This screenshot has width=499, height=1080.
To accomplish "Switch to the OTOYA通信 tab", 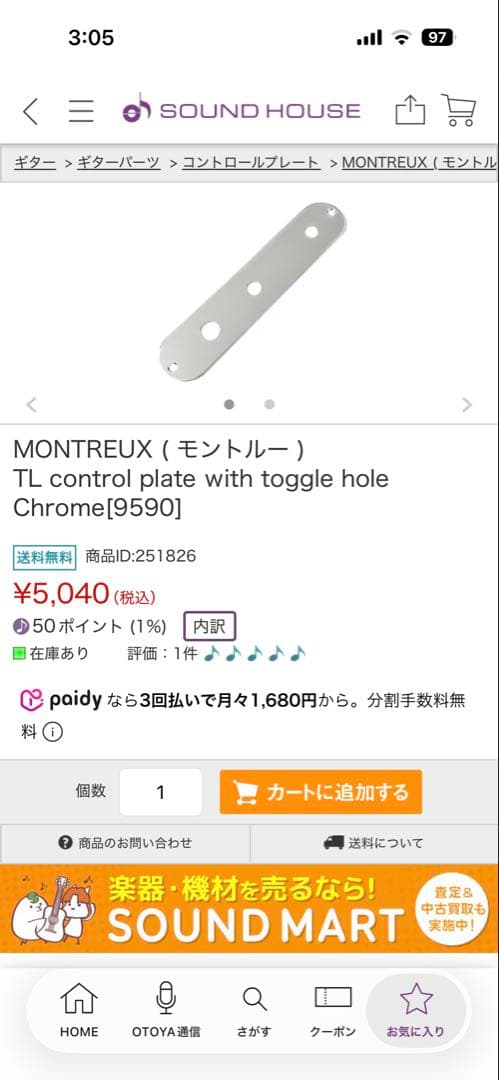I will [x=166, y=1010].
